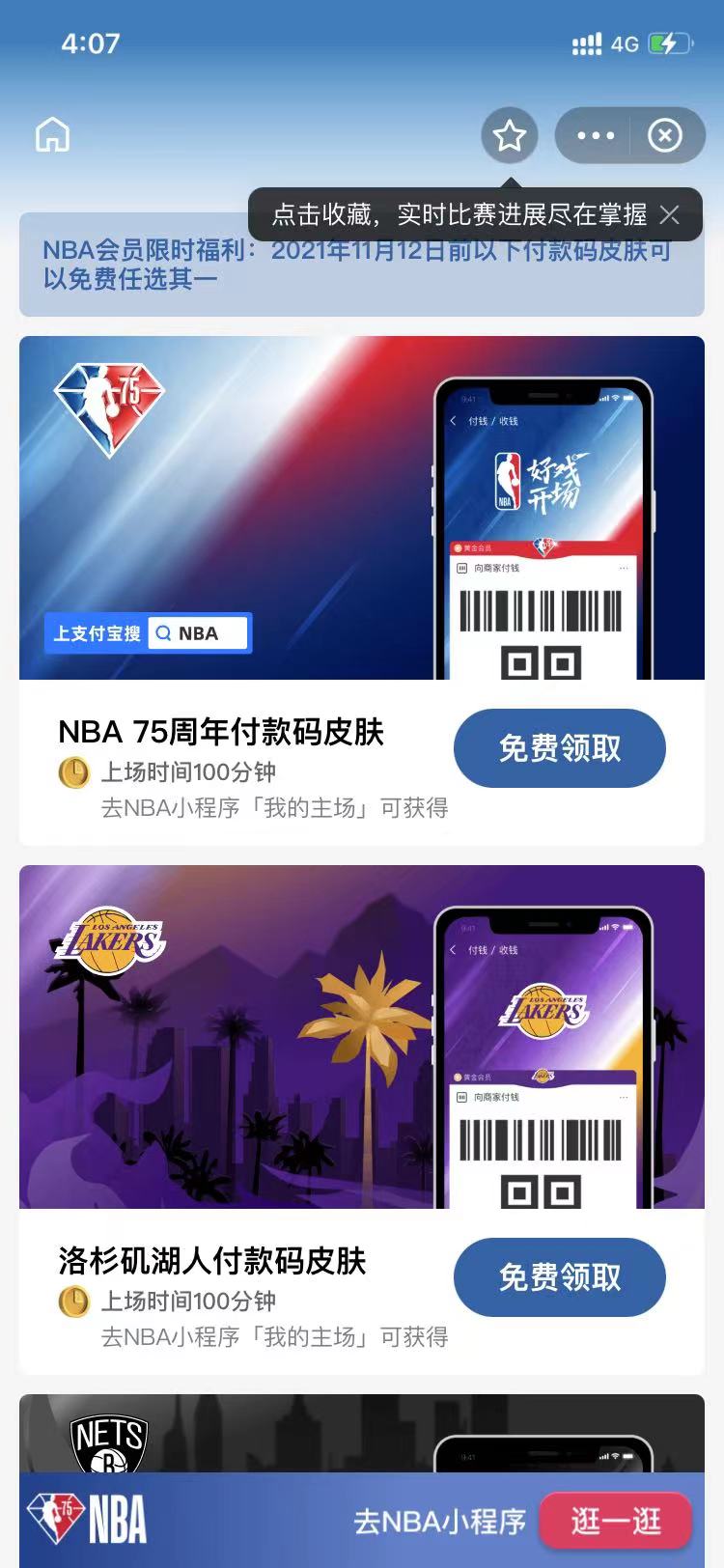Screen dimensions: 724x1568
Task: Claim the NBA 75周年付款码皮肤 for free
Action: 559,748
